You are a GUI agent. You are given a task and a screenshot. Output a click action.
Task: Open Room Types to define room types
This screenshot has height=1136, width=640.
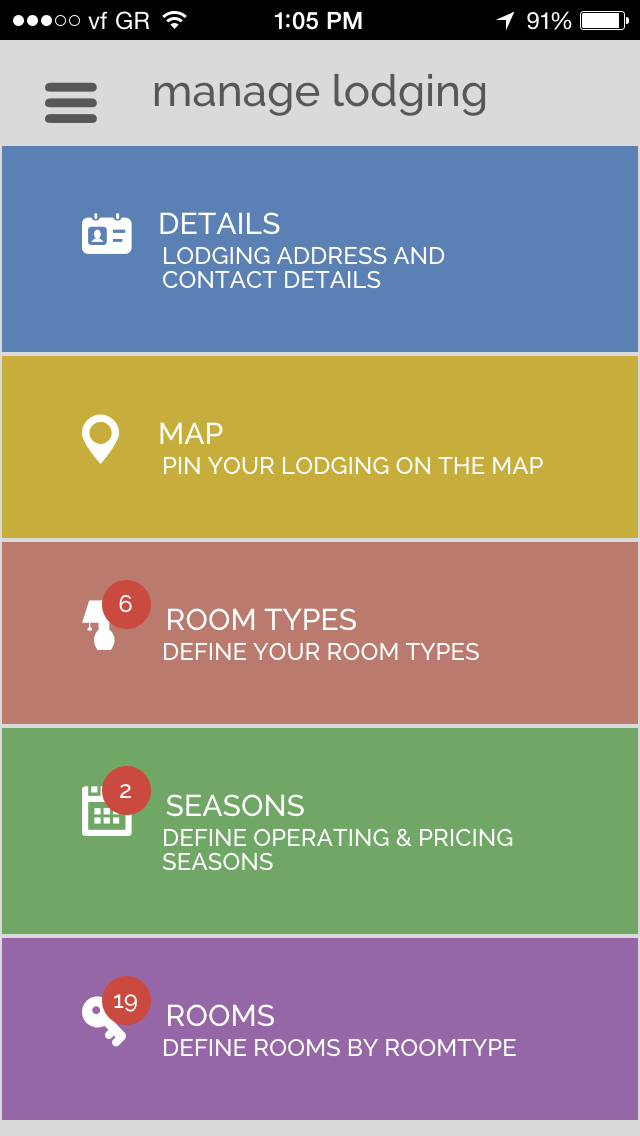[x=320, y=632]
